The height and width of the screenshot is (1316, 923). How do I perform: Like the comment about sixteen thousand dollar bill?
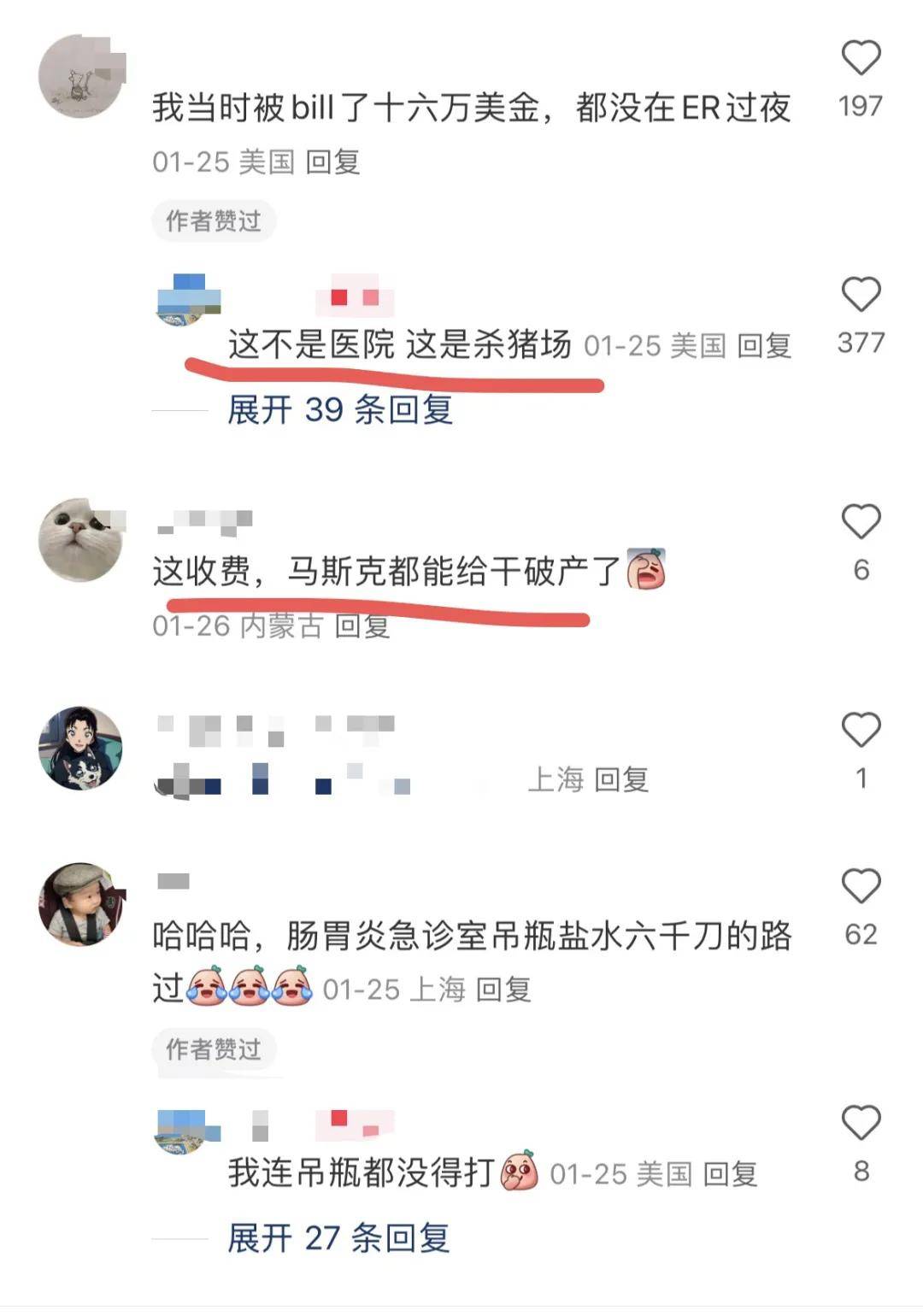point(861,58)
